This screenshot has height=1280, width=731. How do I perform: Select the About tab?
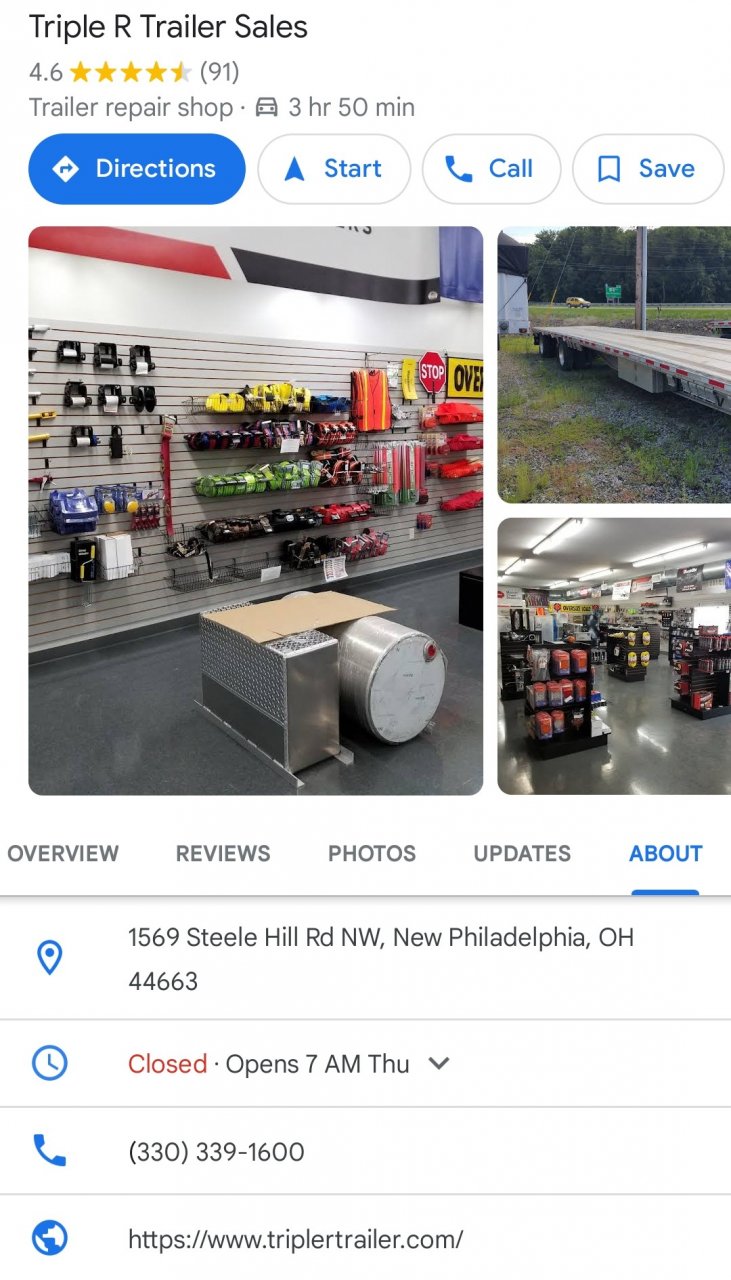pyautogui.click(x=665, y=853)
